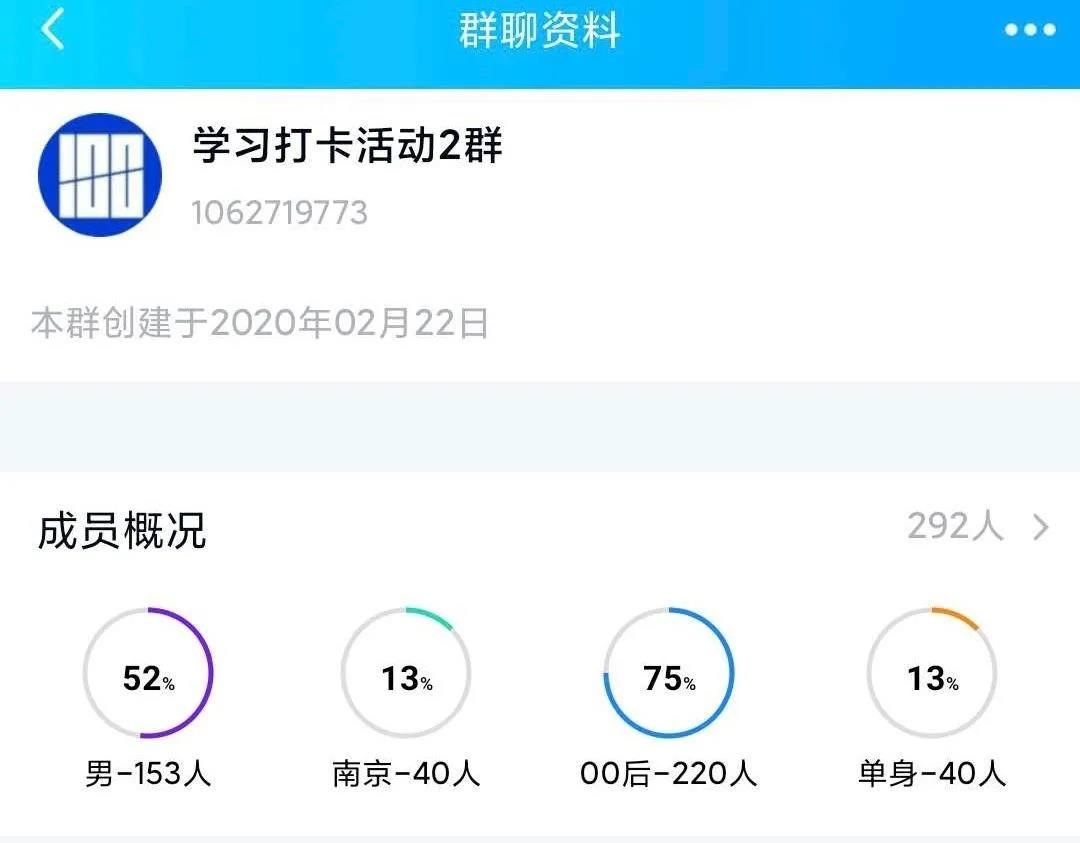Open the 成员概况 member overview row
The height and width of the screenshot is (843, 1080).
pyautogui.click(x=540, y=528)
